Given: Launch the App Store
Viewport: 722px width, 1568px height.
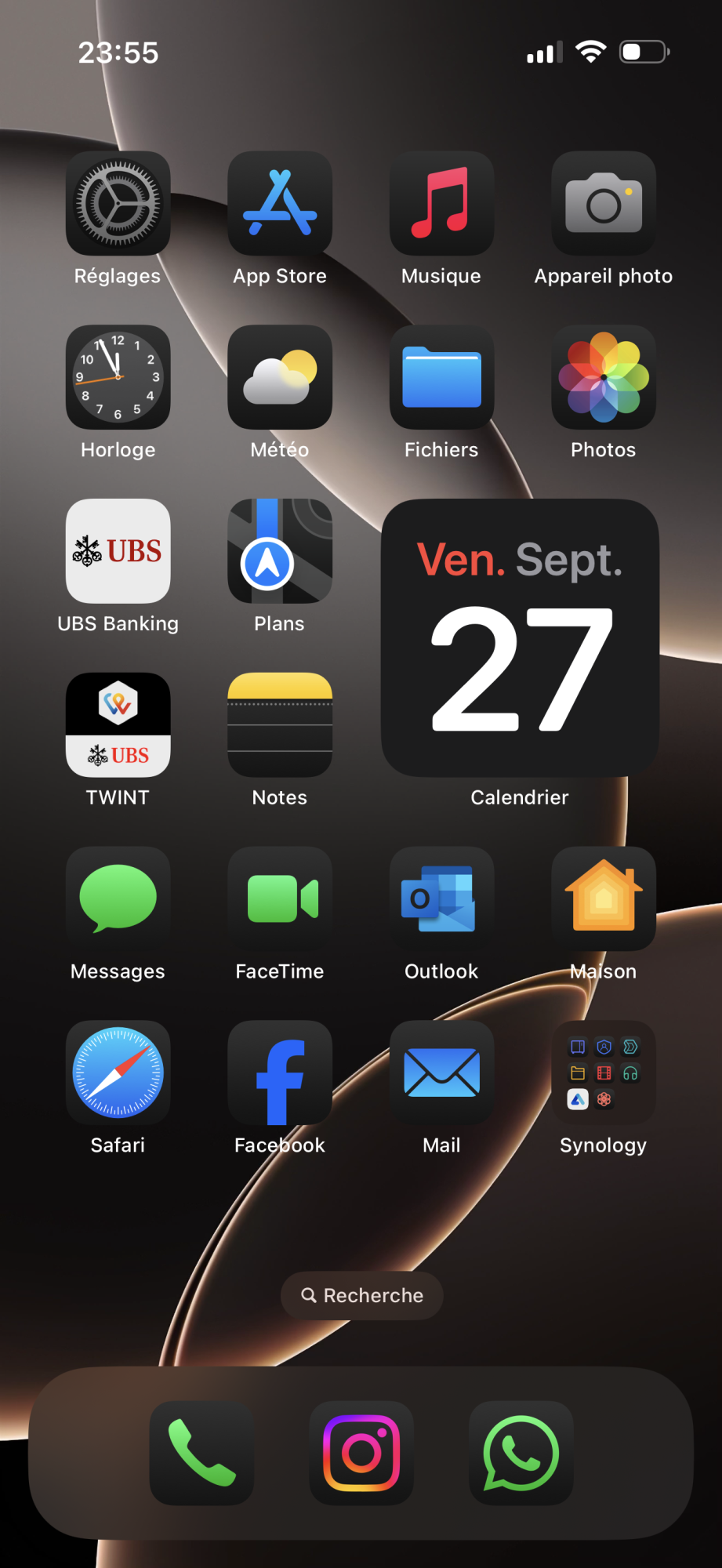Looking at the screenshot, I should pyautogui.click(x=280, y=203).
